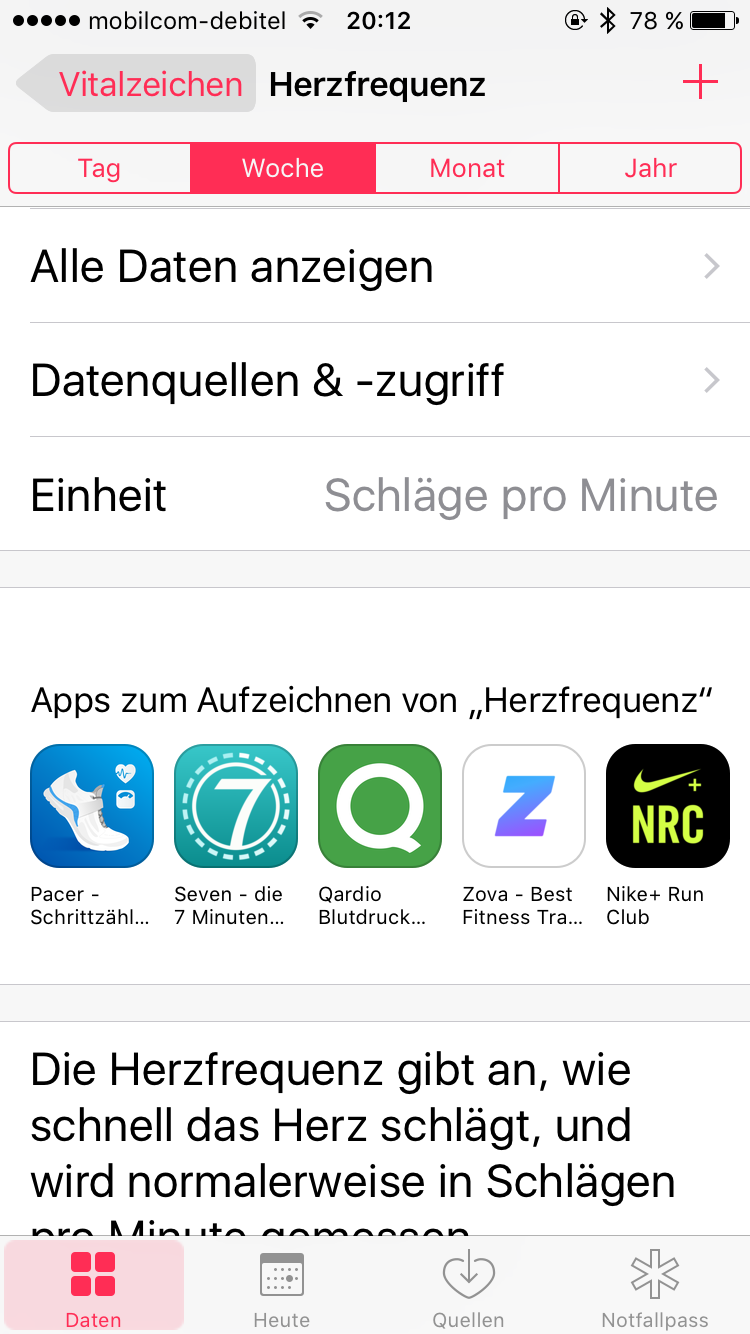Viewport: 750px width, 1334px height.
Task: Go back to Vitalzeichen
Action: pyautogui.click(x=136, y=84)
